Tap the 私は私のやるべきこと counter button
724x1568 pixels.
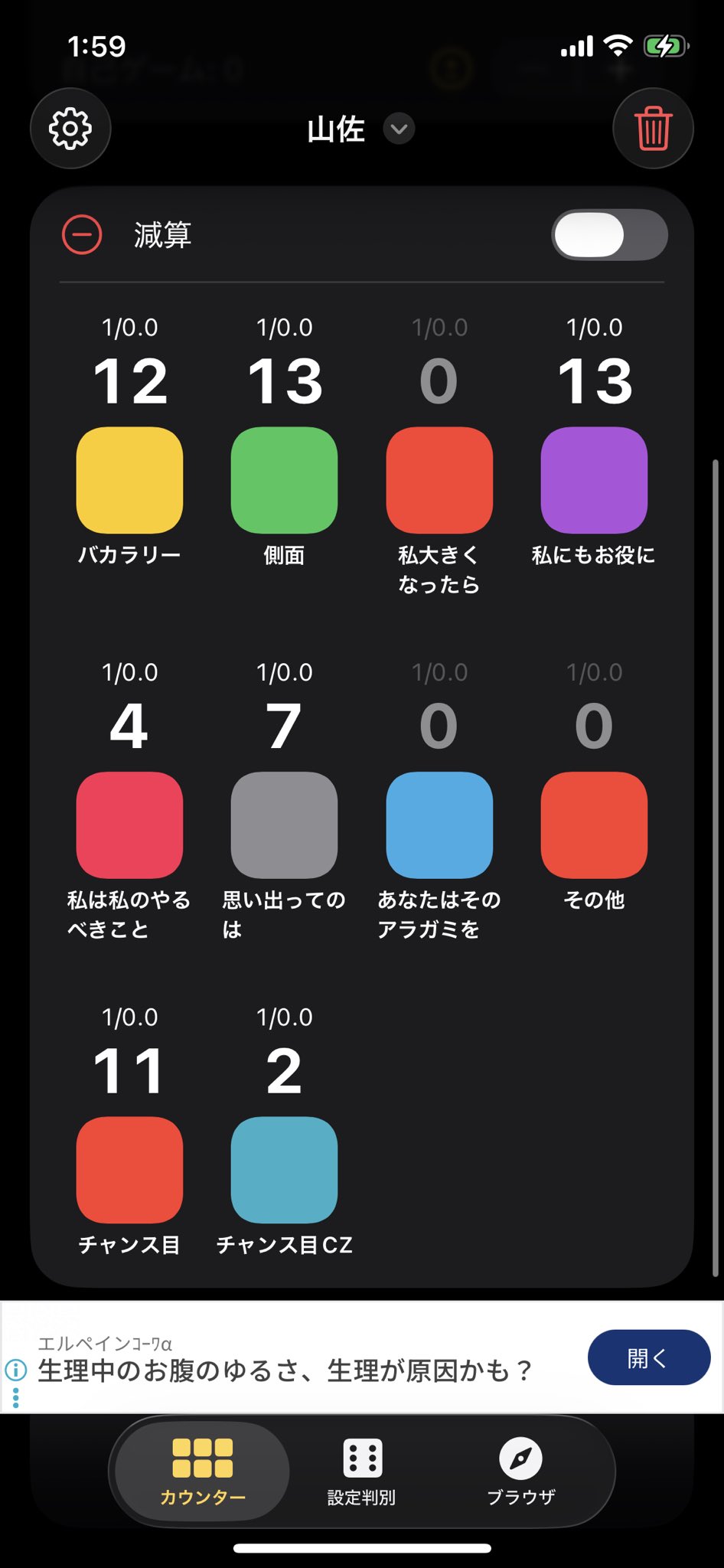point(129,825)
